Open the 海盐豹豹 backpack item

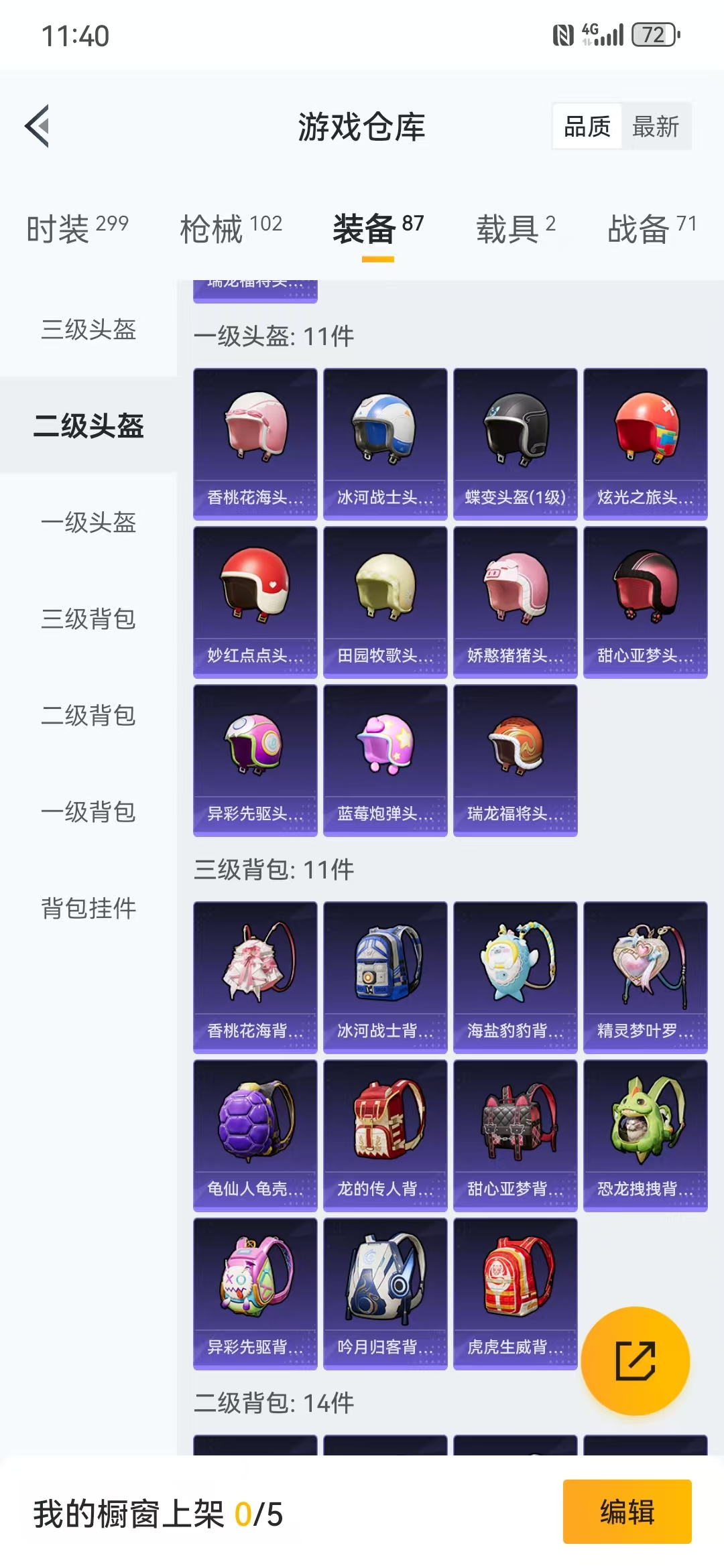tap(516, 978)
